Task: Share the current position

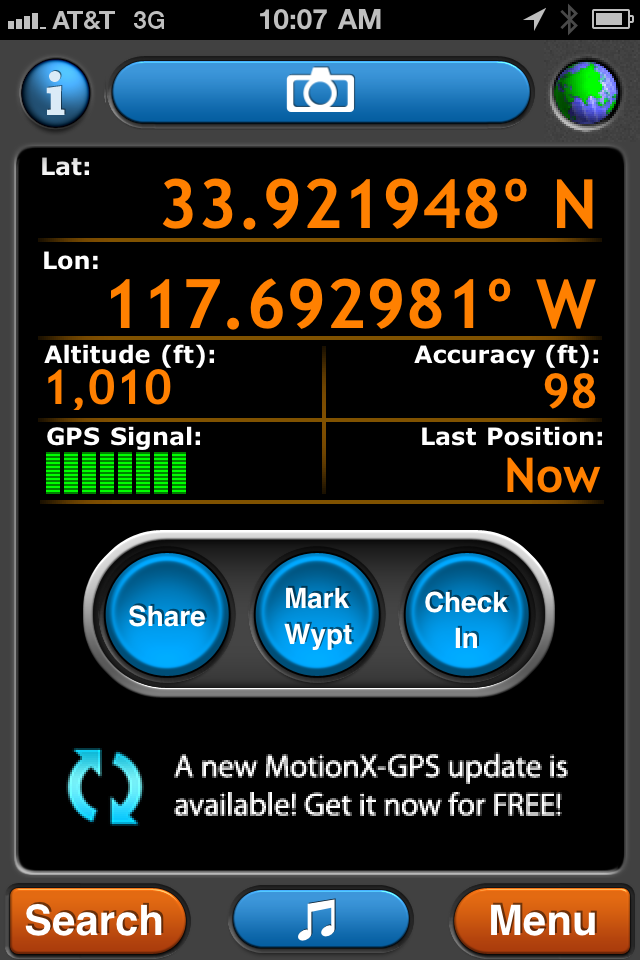Action: pos(167,615)
